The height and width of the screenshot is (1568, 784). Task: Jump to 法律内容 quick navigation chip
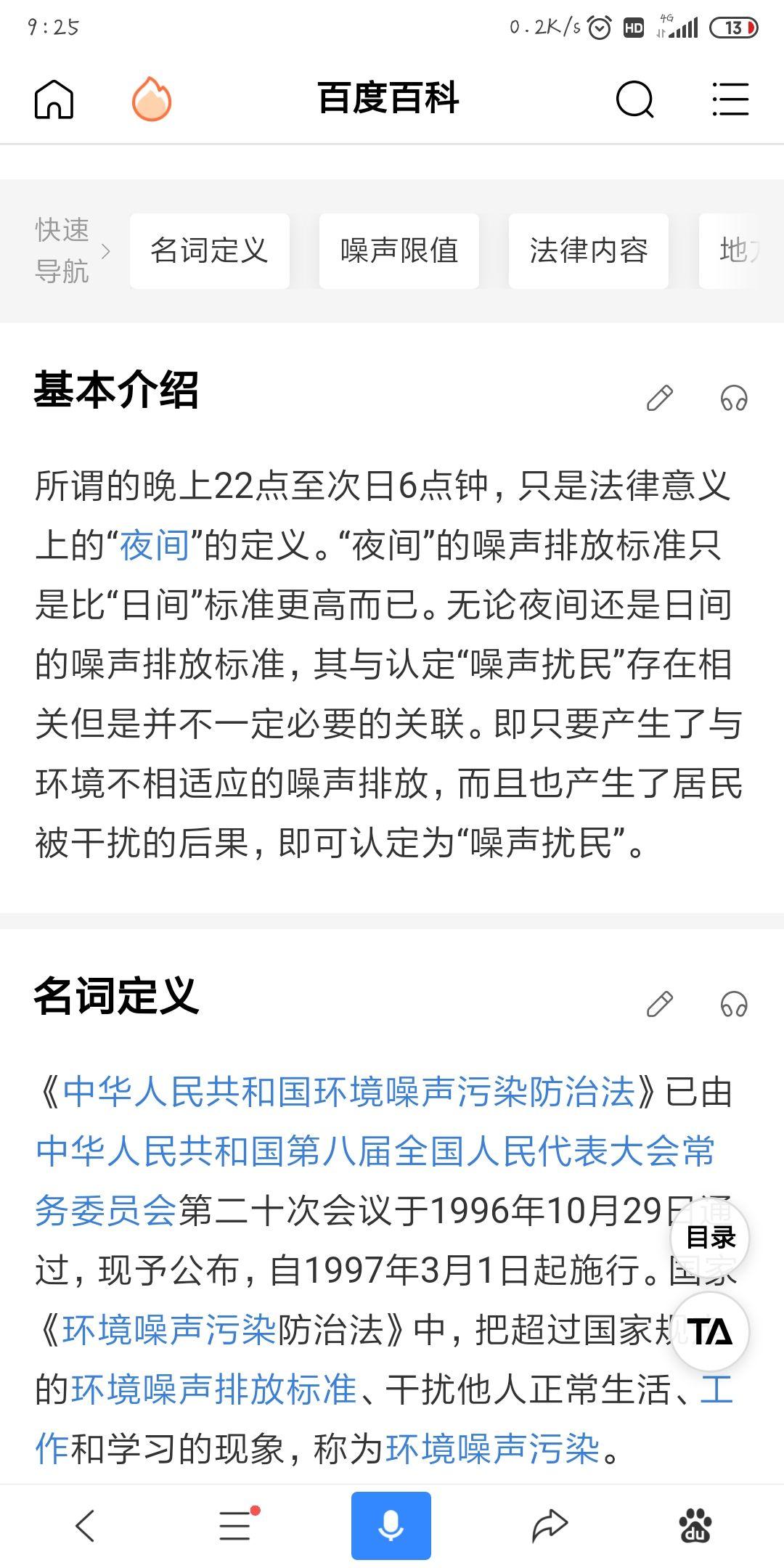click(x=588, y=251)
